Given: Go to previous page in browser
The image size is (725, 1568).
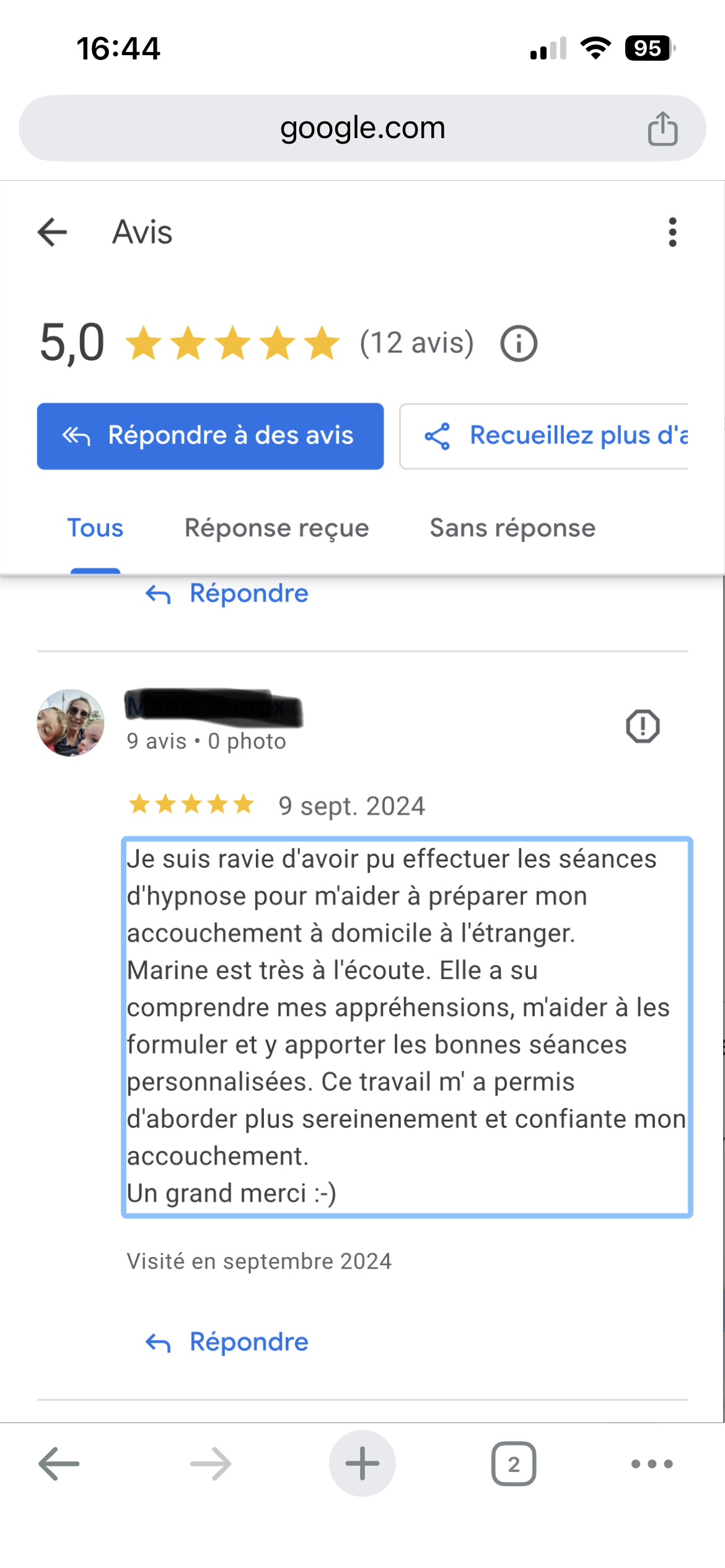Looking at the screenshot, I should pyautogui.click(x=59, y=1464).
